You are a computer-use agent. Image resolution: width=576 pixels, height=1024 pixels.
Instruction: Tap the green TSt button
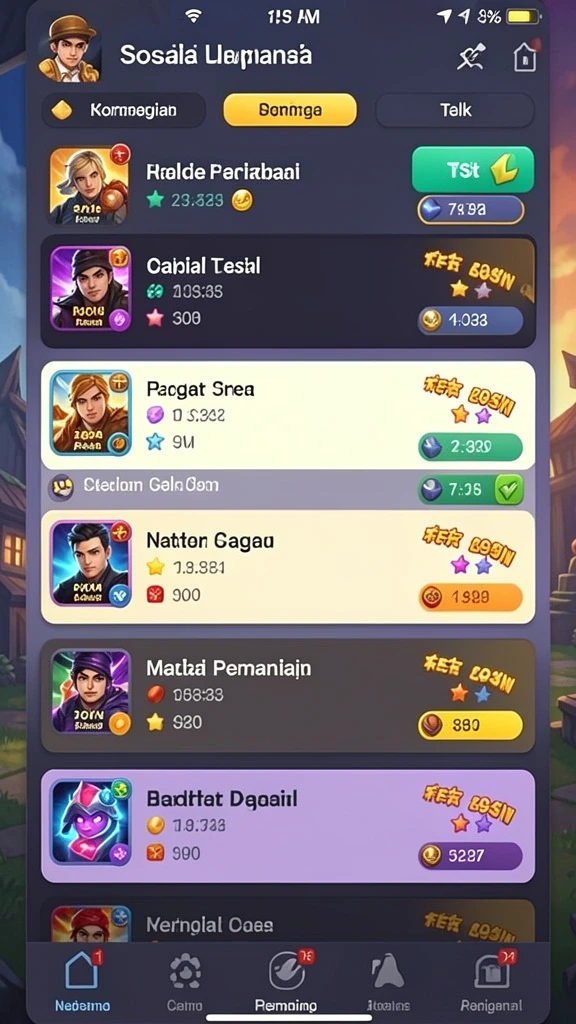coord(473,170)
